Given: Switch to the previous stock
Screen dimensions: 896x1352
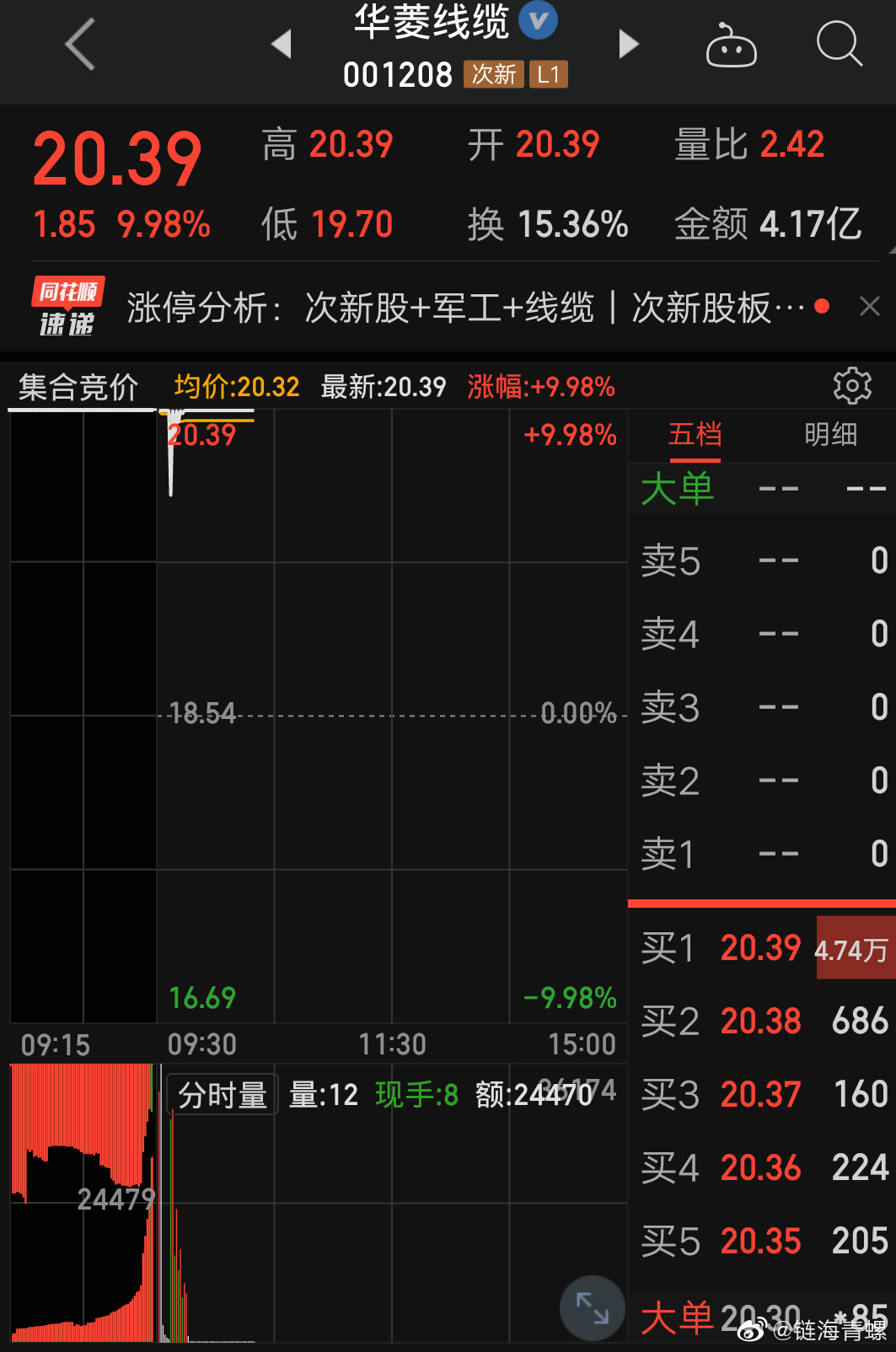Looking at the screenshot, I should click(282, 44).
